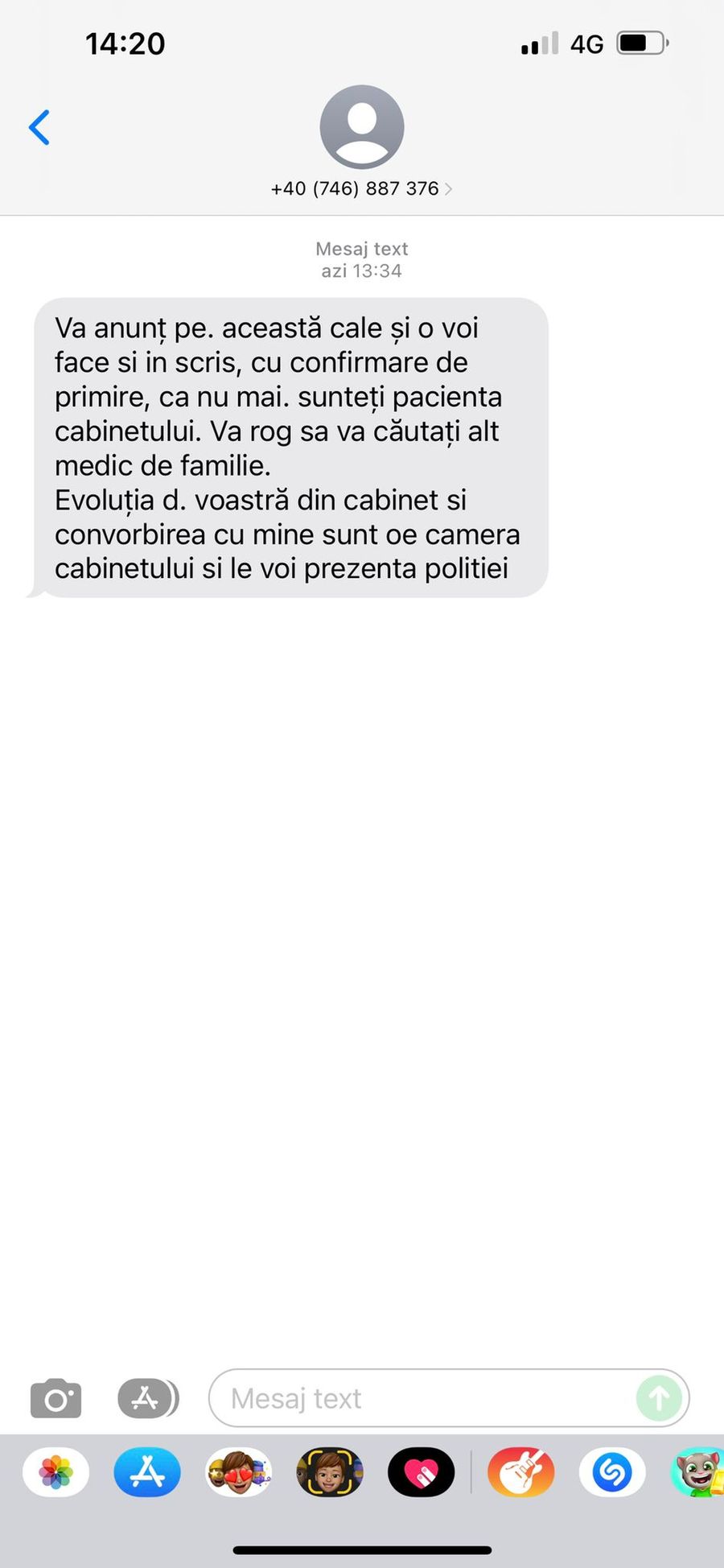Open the Talking Tom app

tap(697, 1473)
